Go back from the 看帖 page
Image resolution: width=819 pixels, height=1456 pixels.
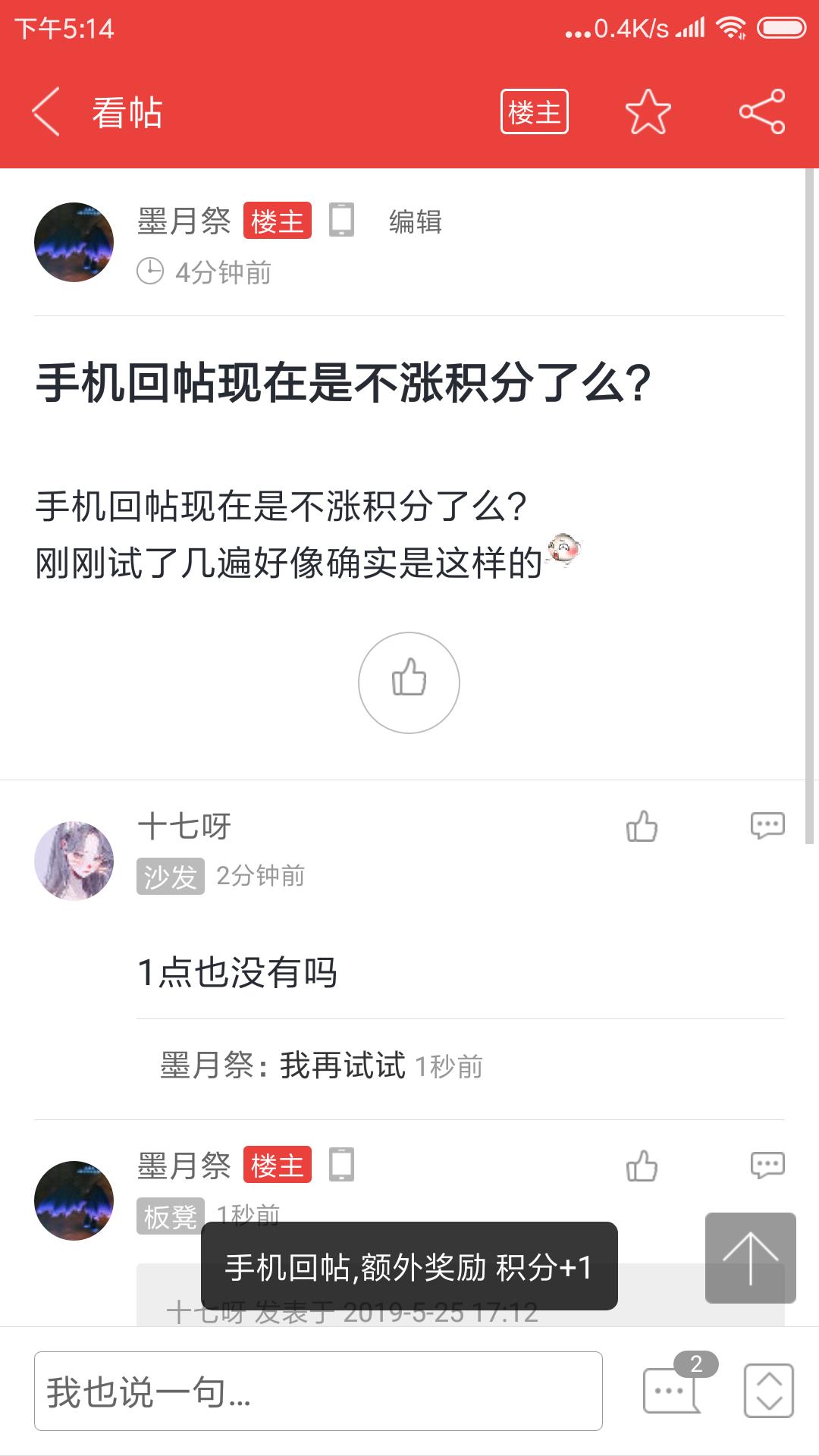point(47,112)
